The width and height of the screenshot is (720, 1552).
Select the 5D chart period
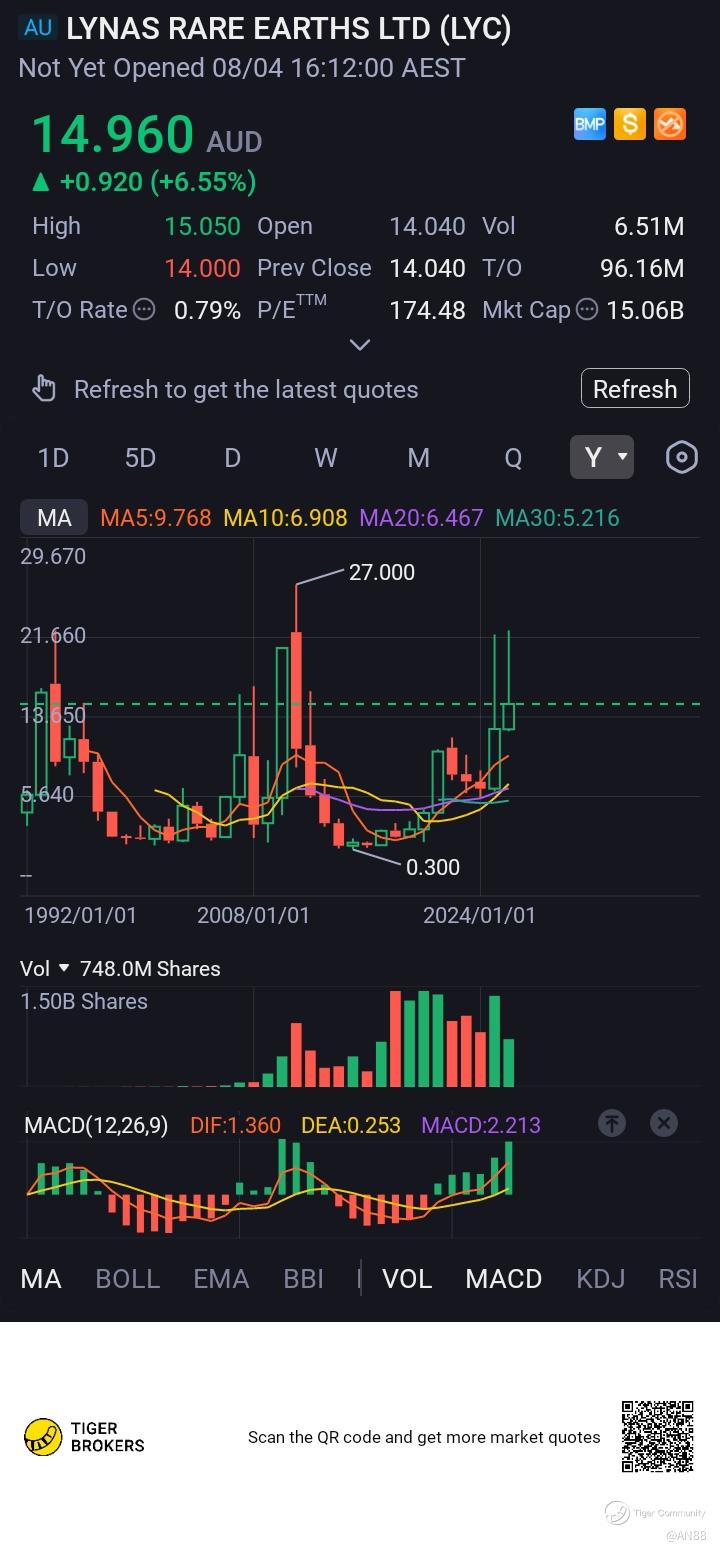[x=140, y=458]
